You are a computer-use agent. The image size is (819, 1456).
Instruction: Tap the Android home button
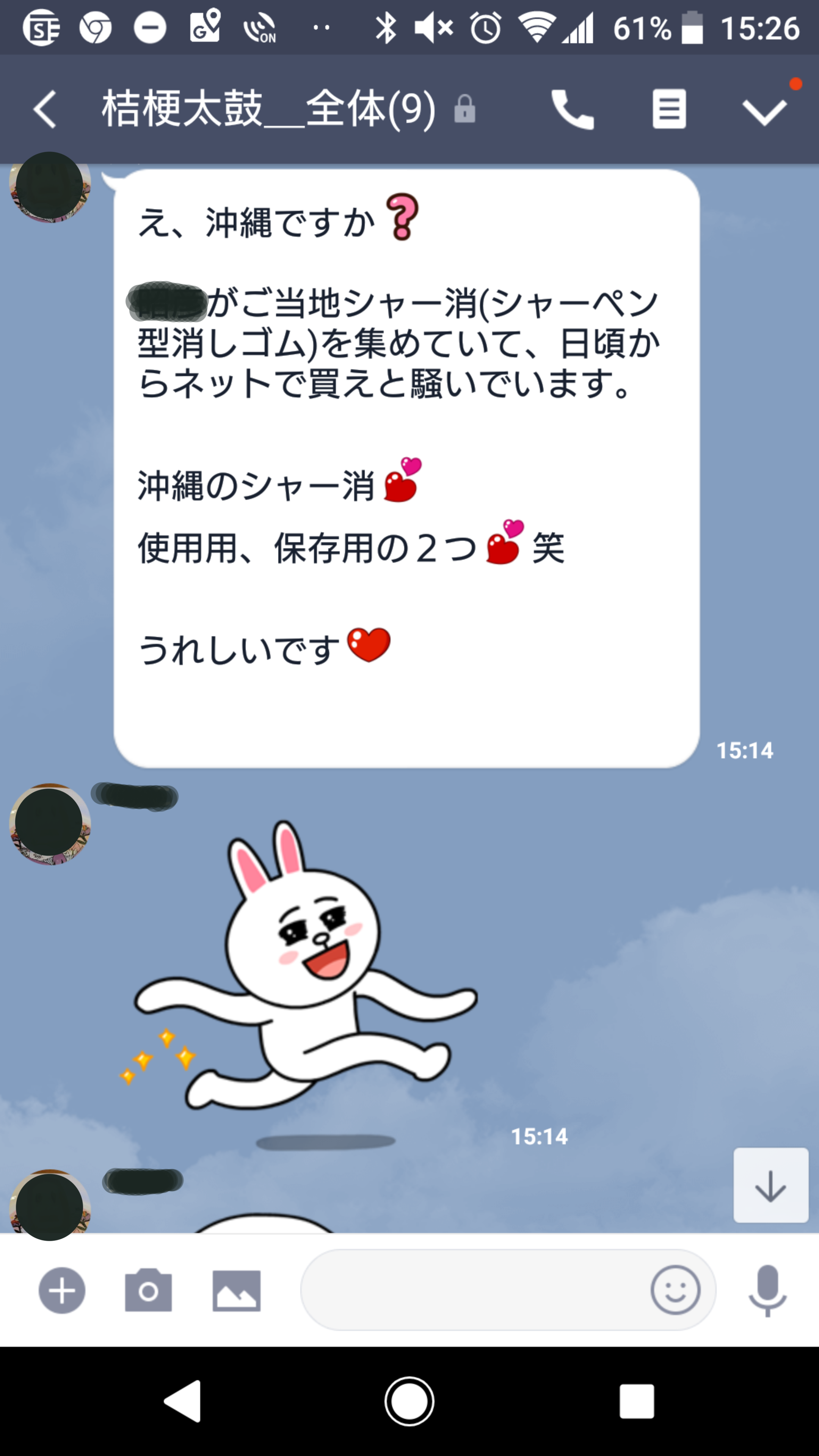[409, 1401]
